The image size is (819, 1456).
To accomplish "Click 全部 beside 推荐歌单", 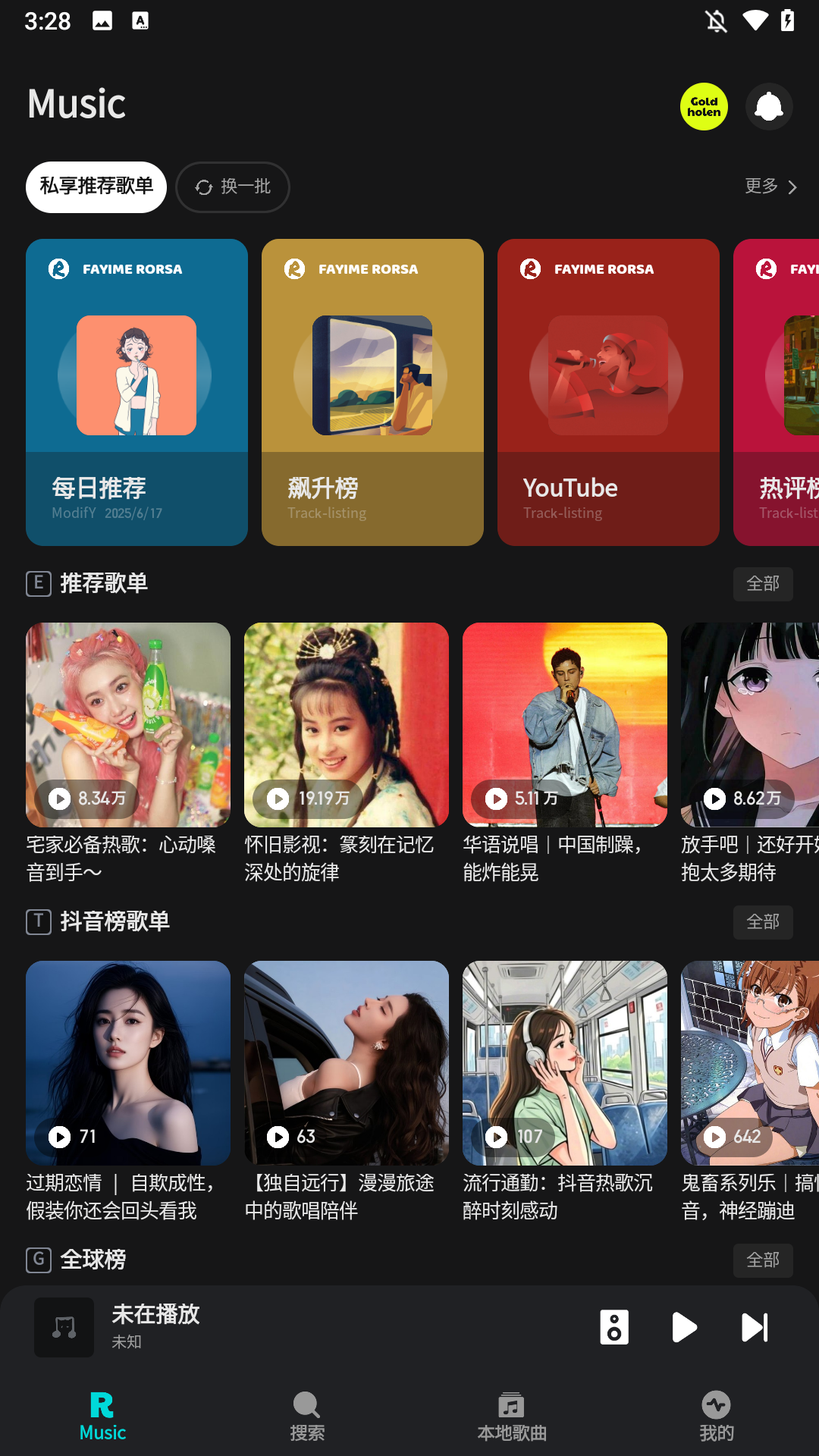I will pos(763,584).
